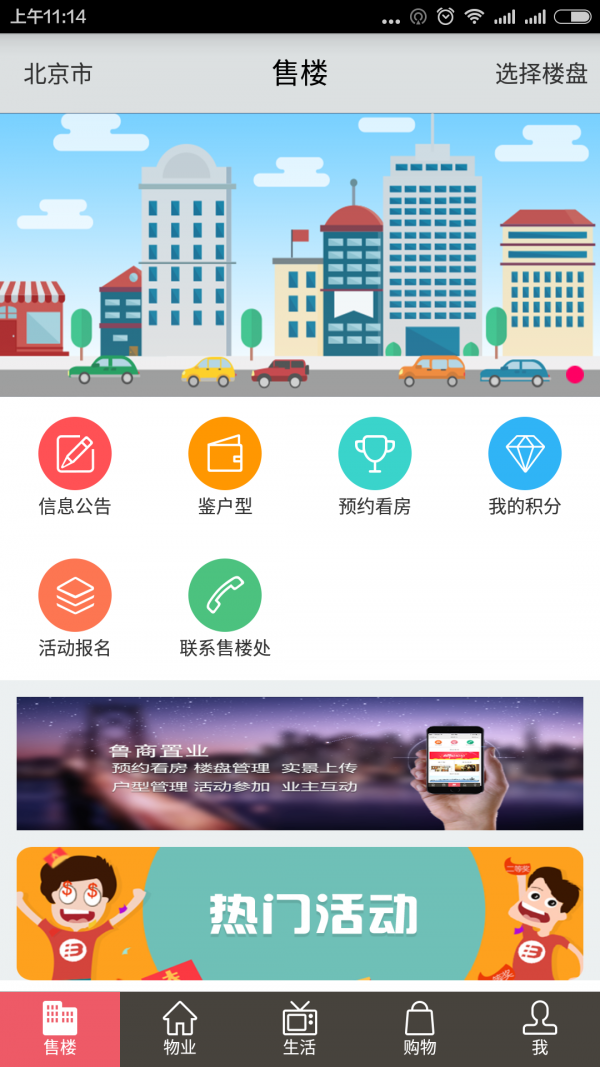Open the 北京市 city selector

(x=58, y=74)
